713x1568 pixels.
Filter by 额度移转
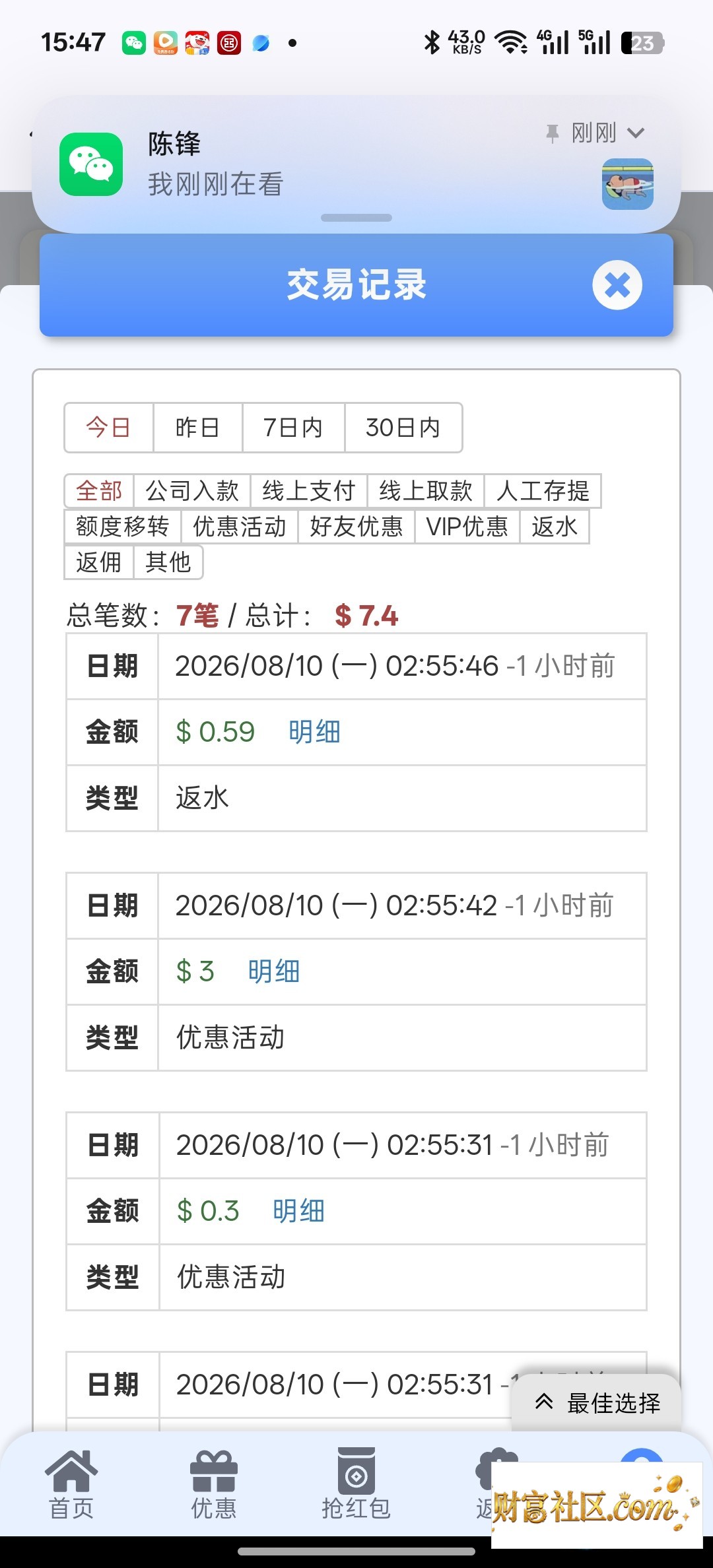(x=122, y=527)
